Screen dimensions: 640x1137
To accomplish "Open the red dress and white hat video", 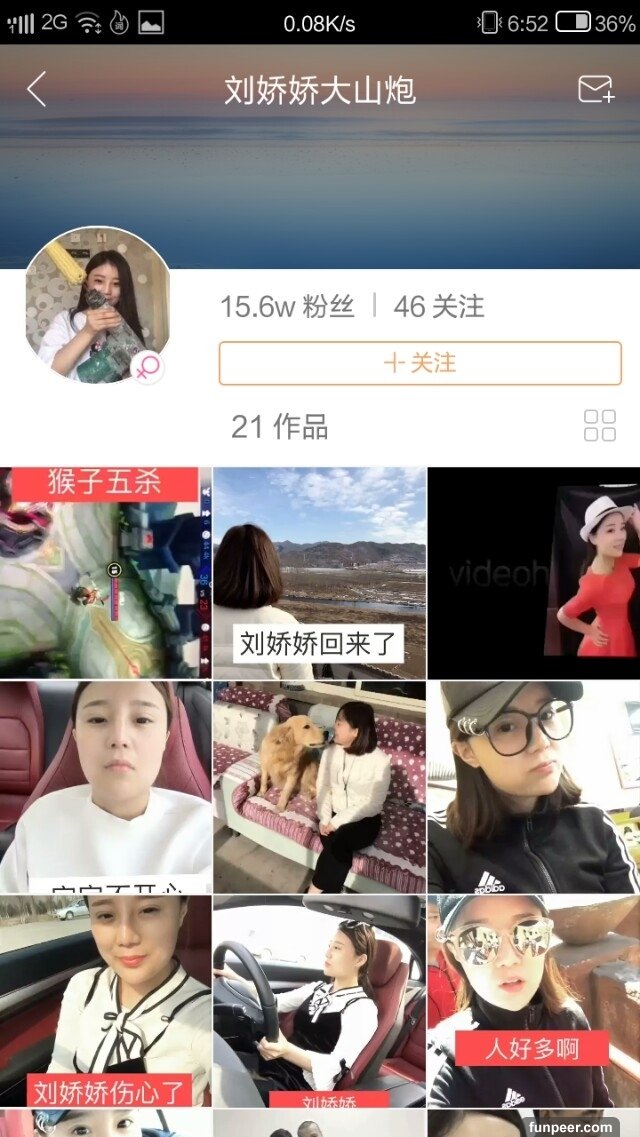I will [533, 573].
